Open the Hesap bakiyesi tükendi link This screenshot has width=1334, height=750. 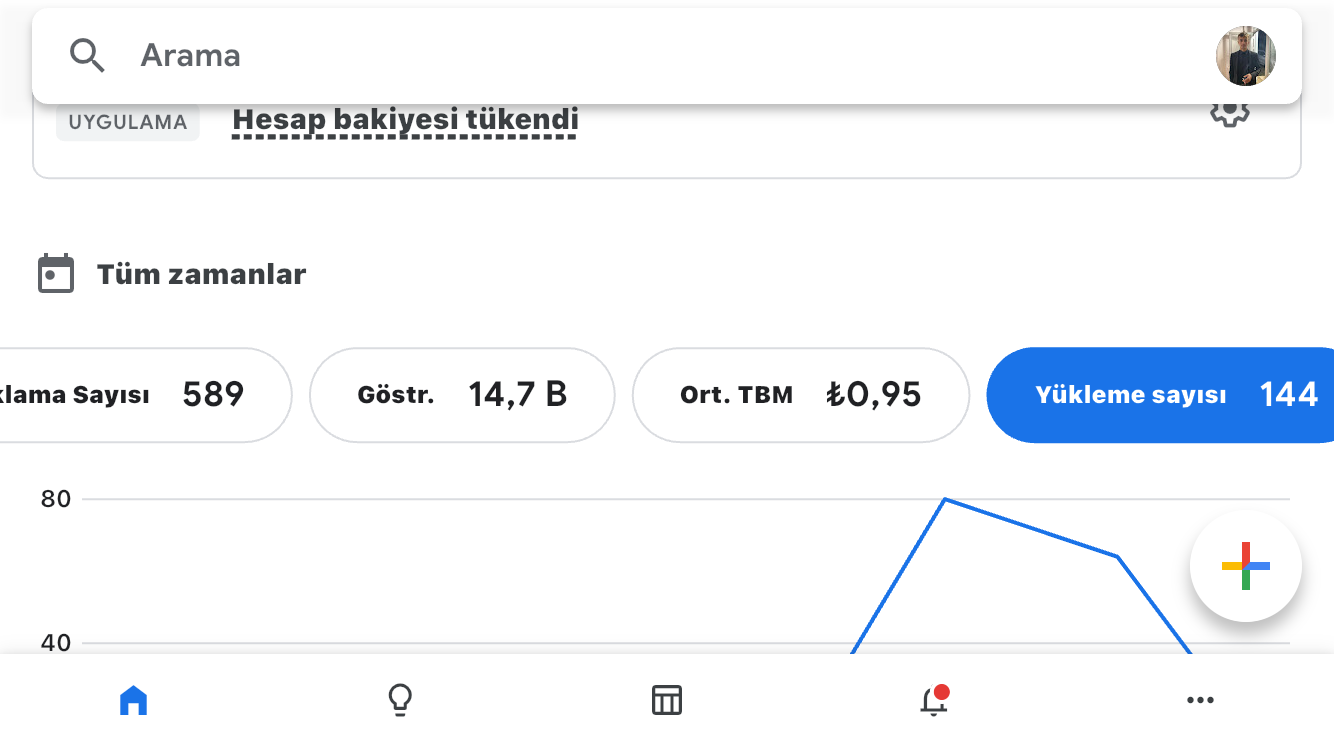click(405, 121)
